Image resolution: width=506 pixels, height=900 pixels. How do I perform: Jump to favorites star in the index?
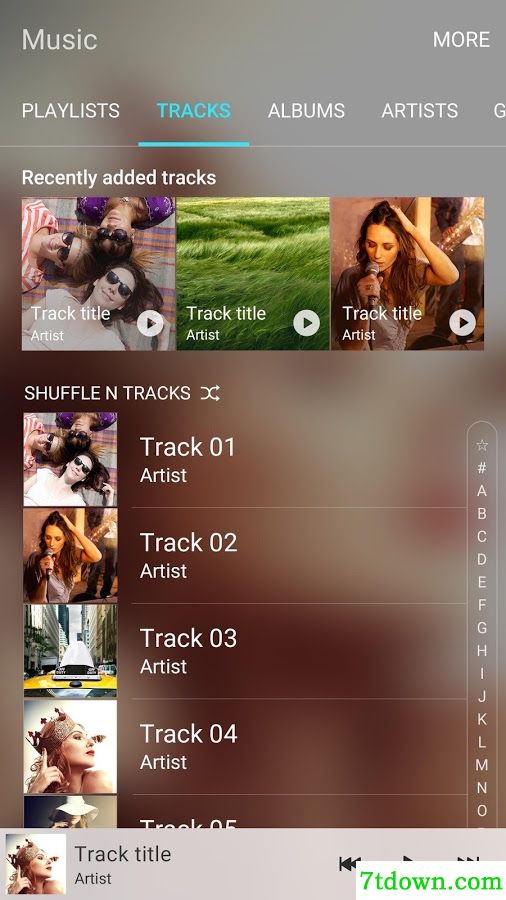482,445
